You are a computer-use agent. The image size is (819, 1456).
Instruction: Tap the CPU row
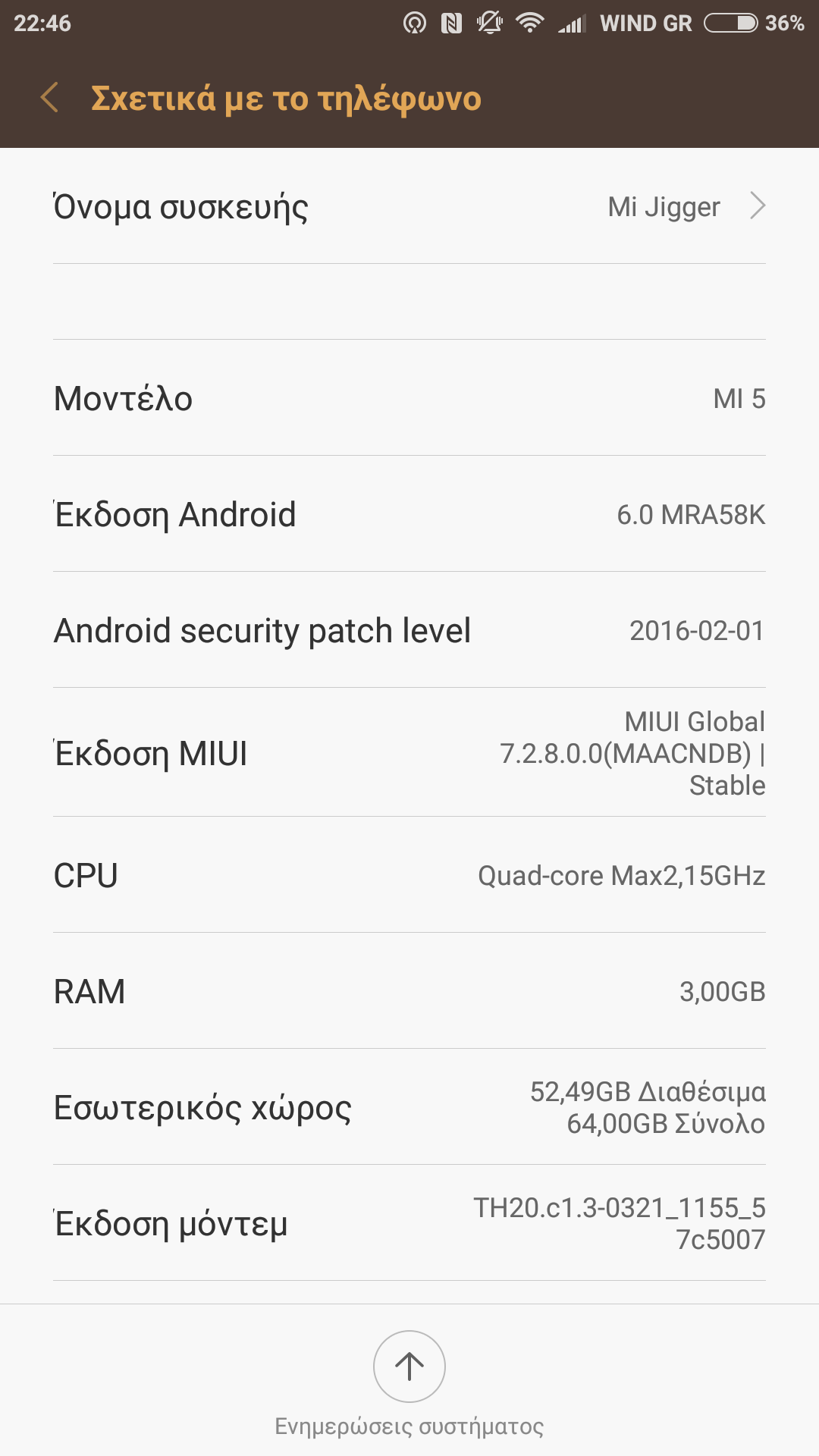click(x=409, y=876)
